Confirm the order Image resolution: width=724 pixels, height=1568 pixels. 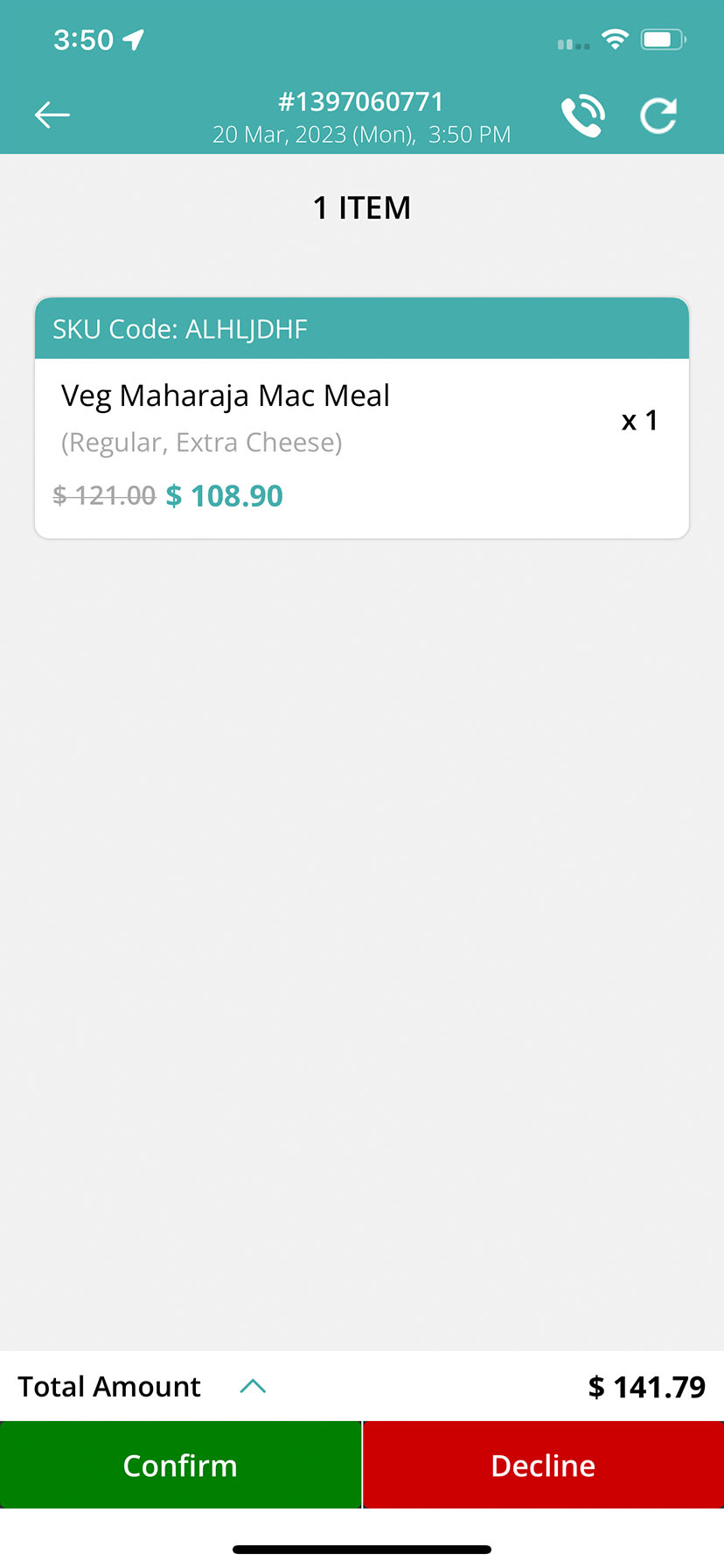180,1465
